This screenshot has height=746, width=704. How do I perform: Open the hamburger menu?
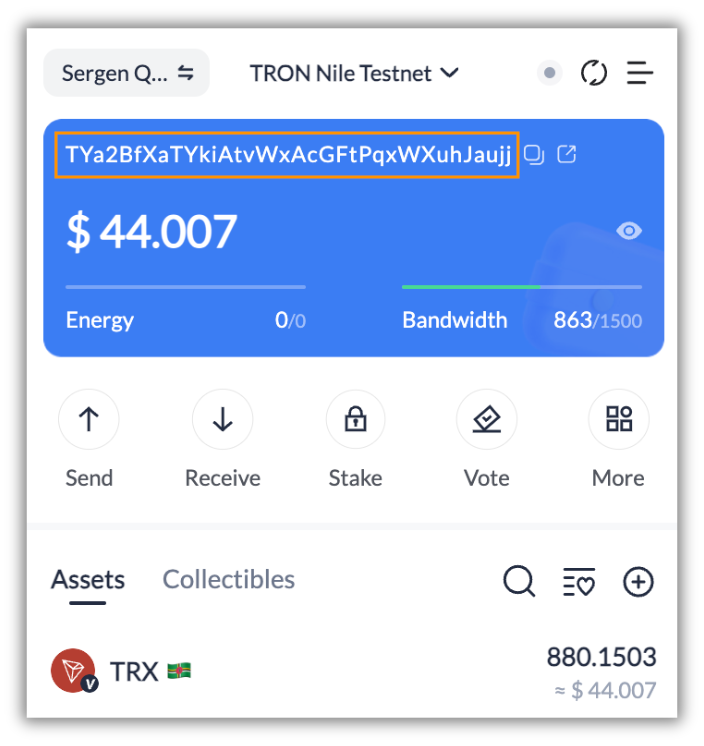[640, 73]
